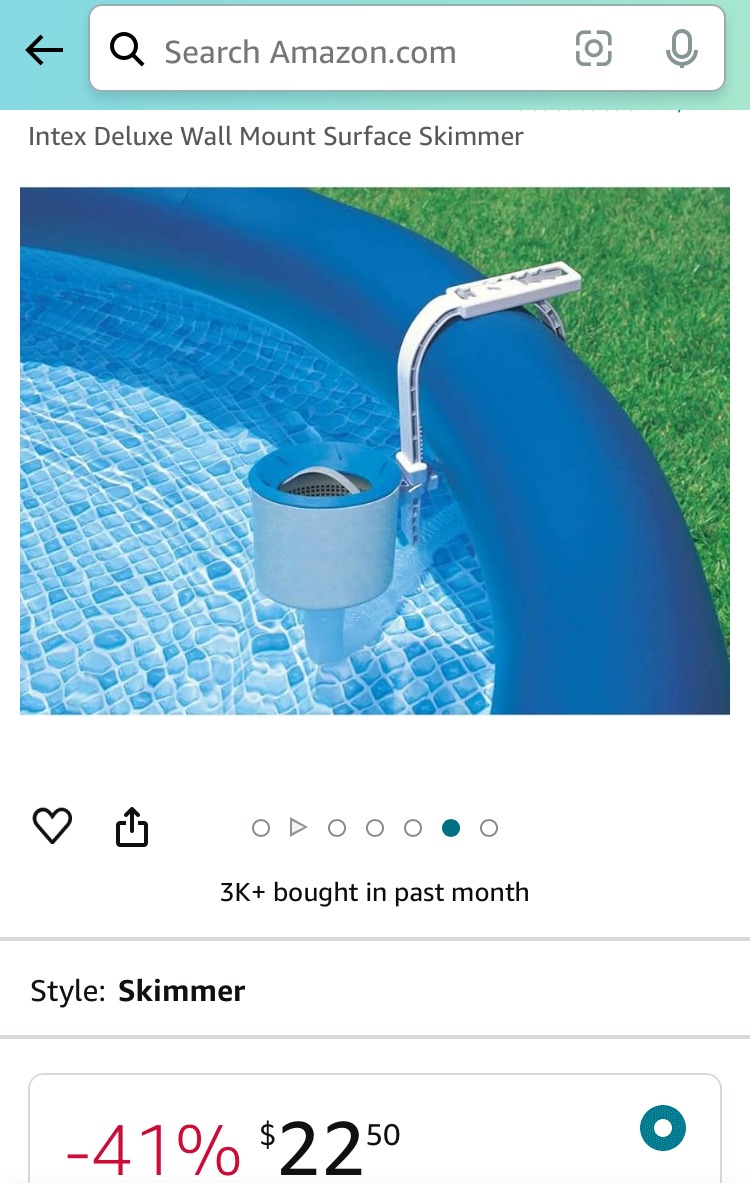Open camera lens search

pos(593,49)
